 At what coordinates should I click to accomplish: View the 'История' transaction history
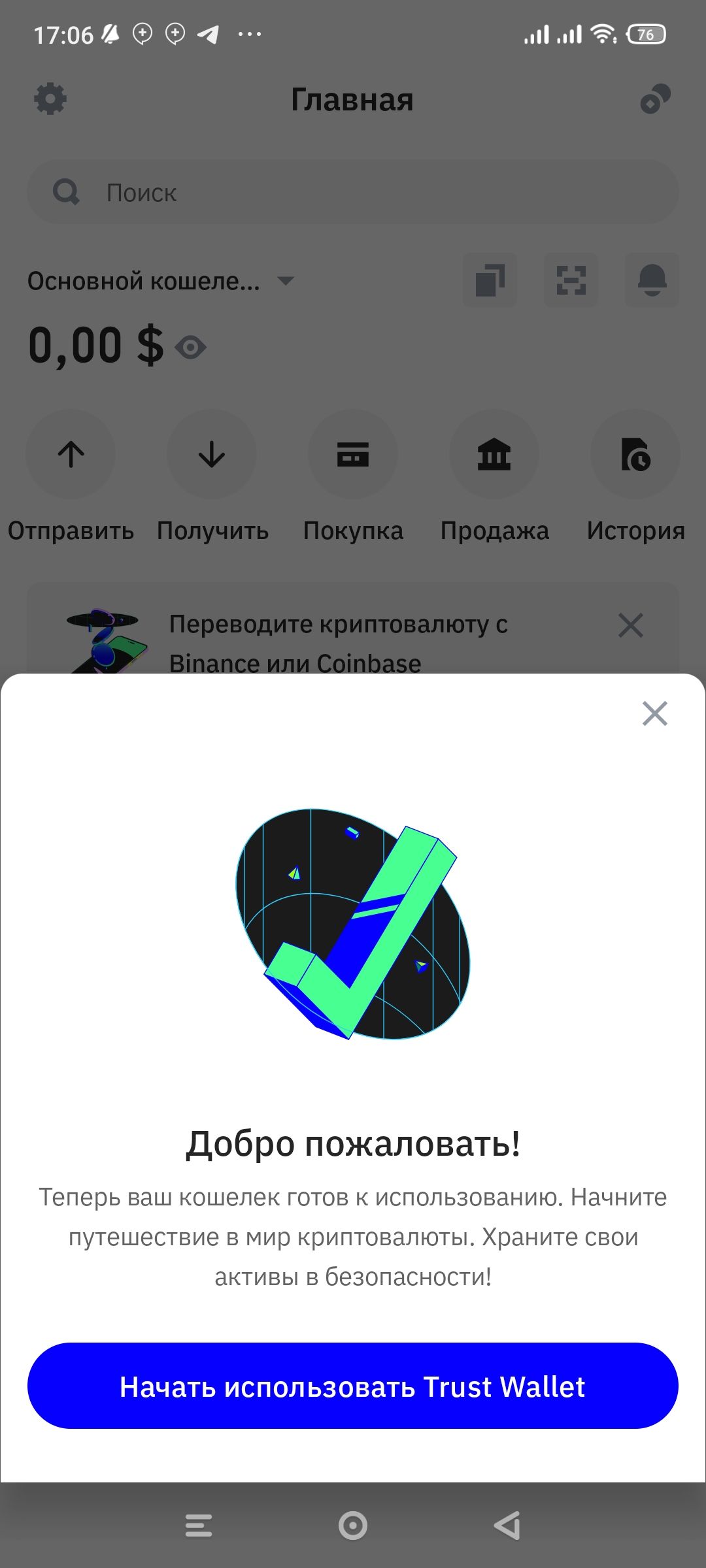pos(635,455)
